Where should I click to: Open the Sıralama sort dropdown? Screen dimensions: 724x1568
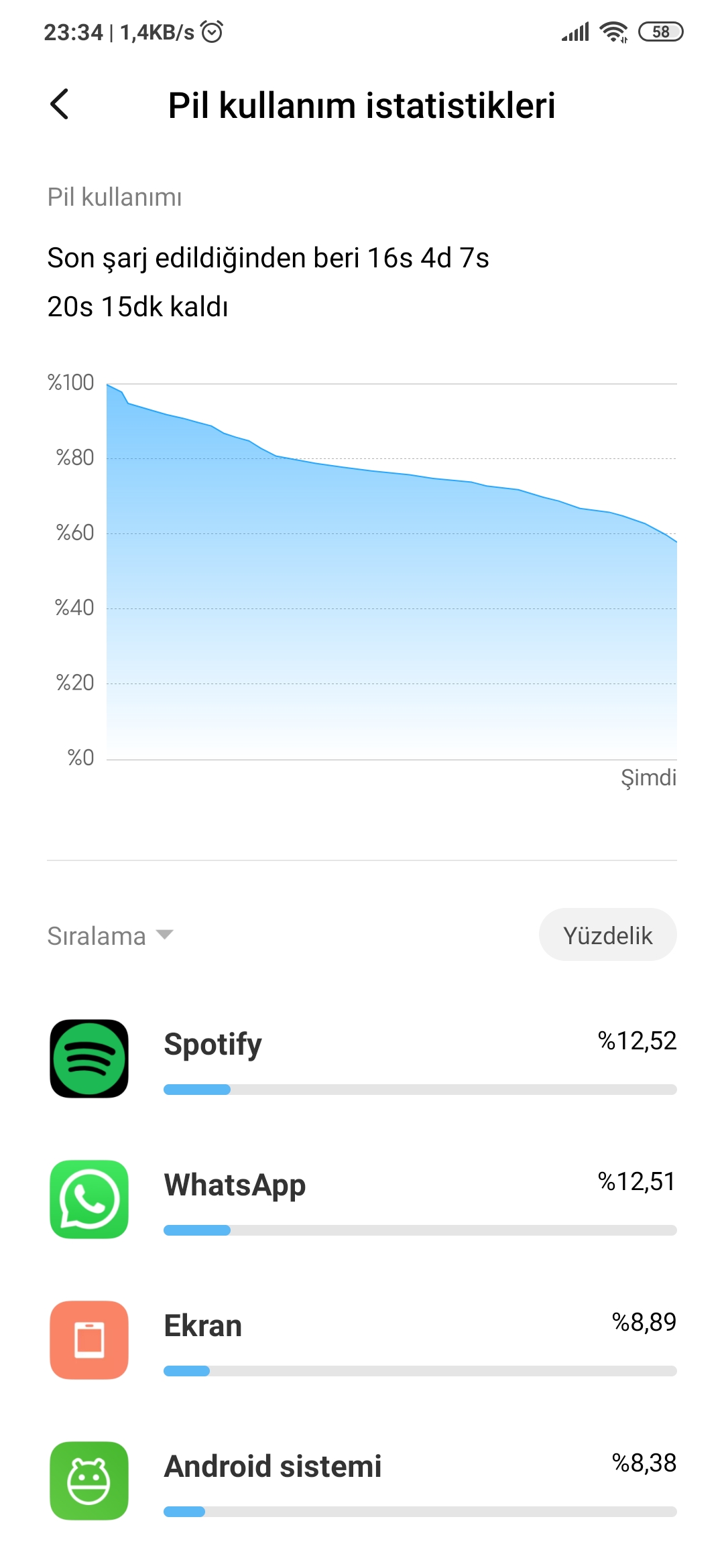tap(111, 935)
